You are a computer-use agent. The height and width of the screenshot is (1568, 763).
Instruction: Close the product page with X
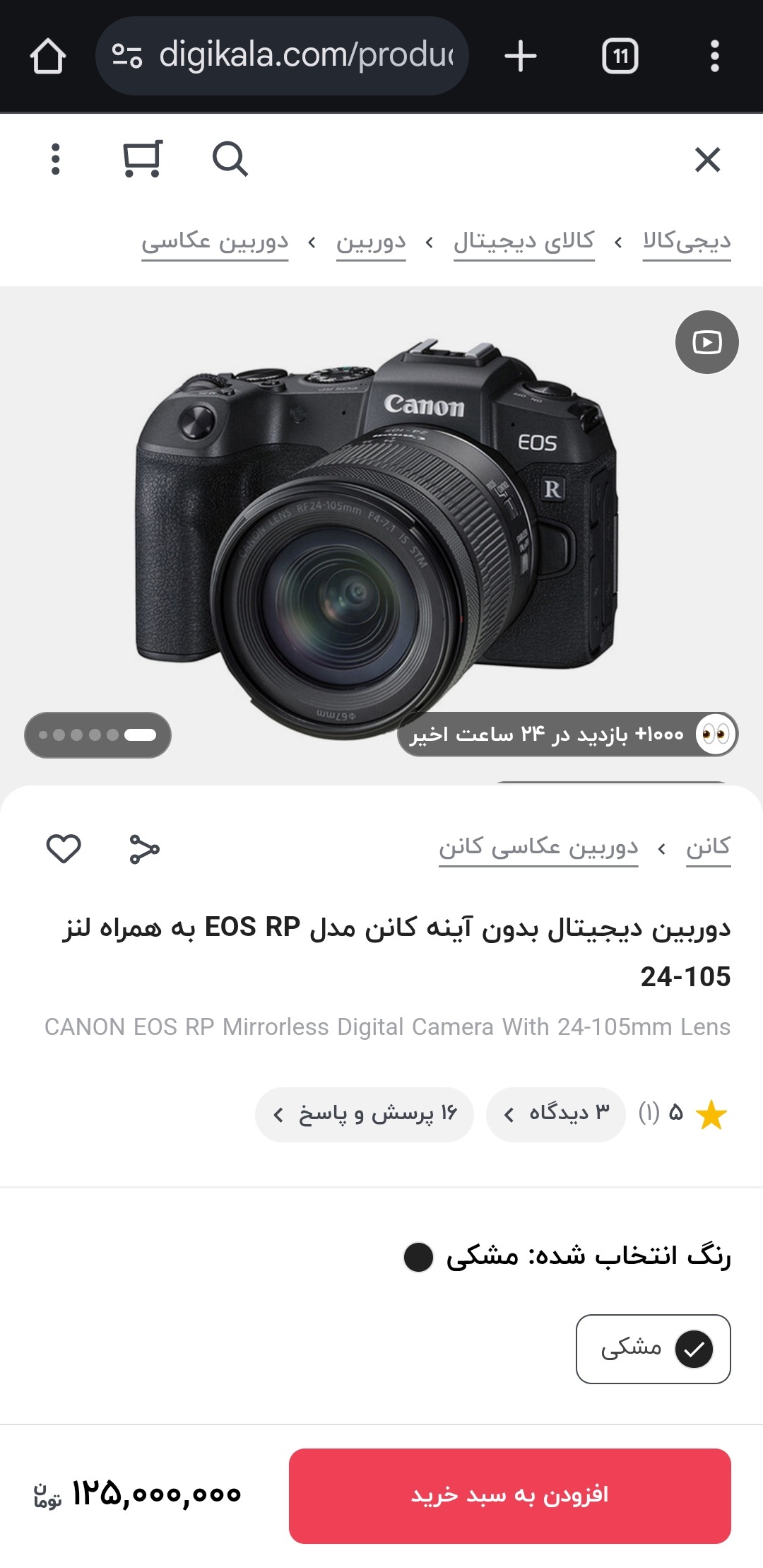click(707, 160)
